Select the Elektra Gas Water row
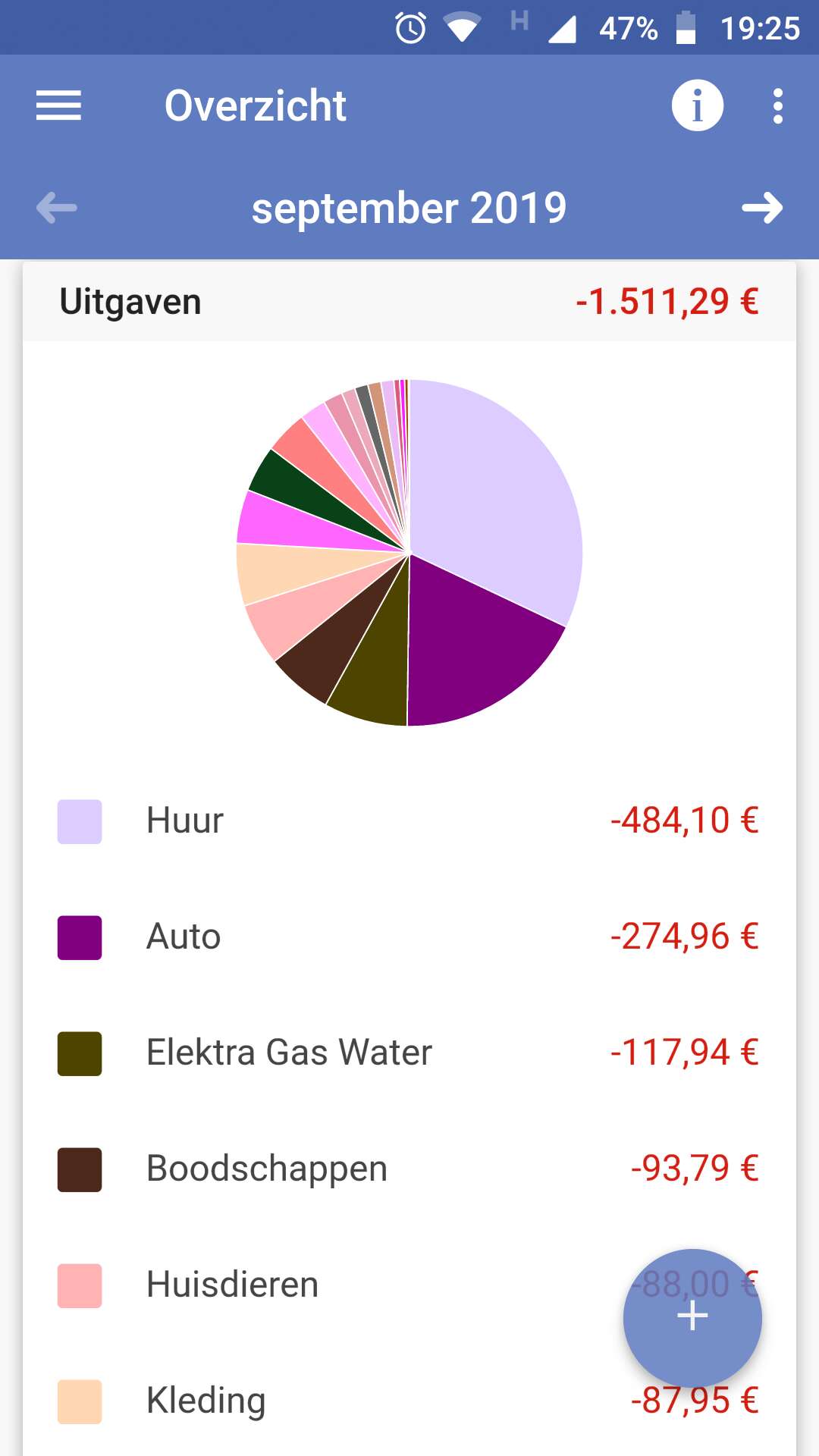Viewport: 819px width, 1456px height. point(409,1053)
